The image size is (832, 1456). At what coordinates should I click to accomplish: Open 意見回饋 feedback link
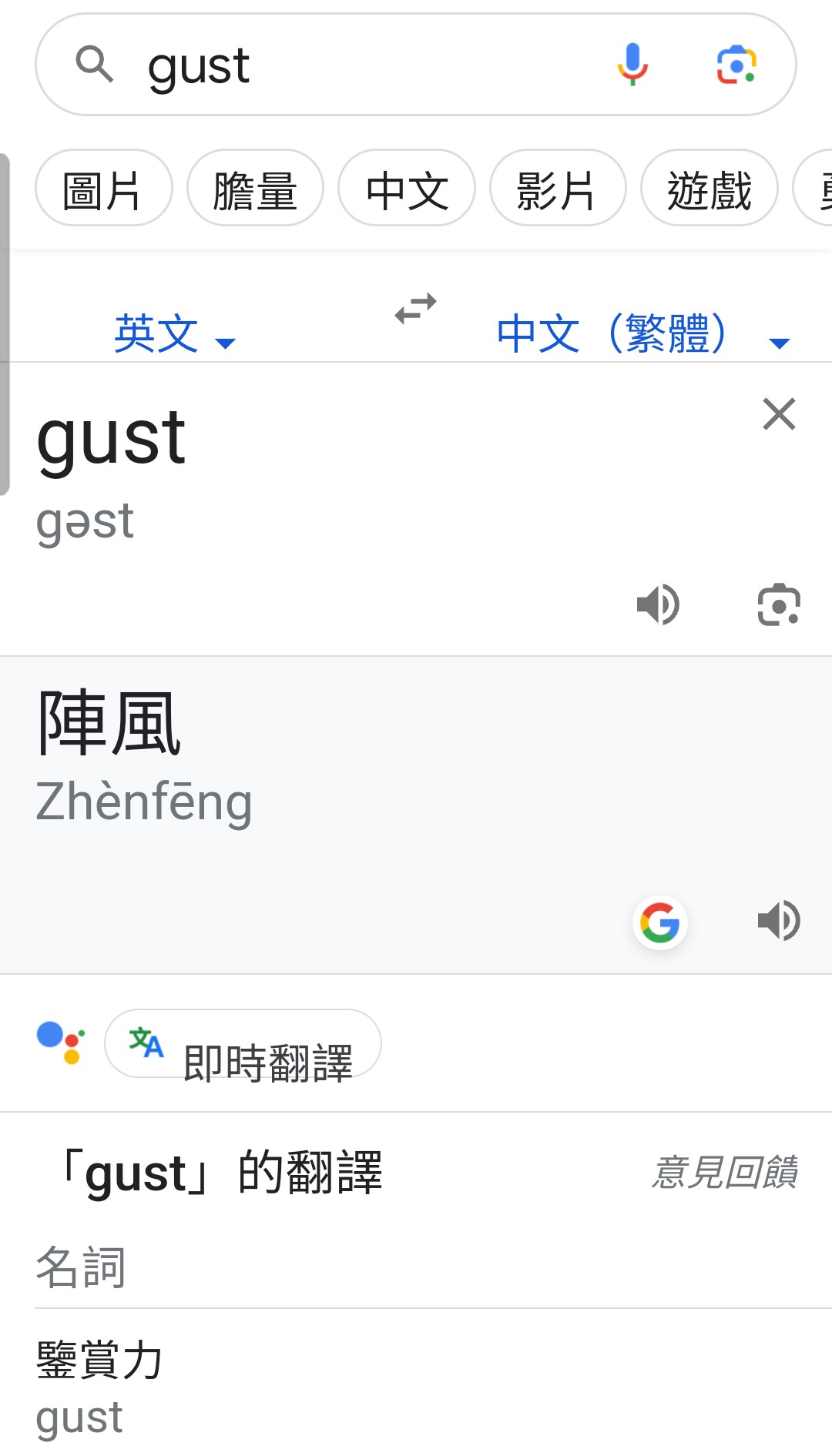(x=724, y=1173)
